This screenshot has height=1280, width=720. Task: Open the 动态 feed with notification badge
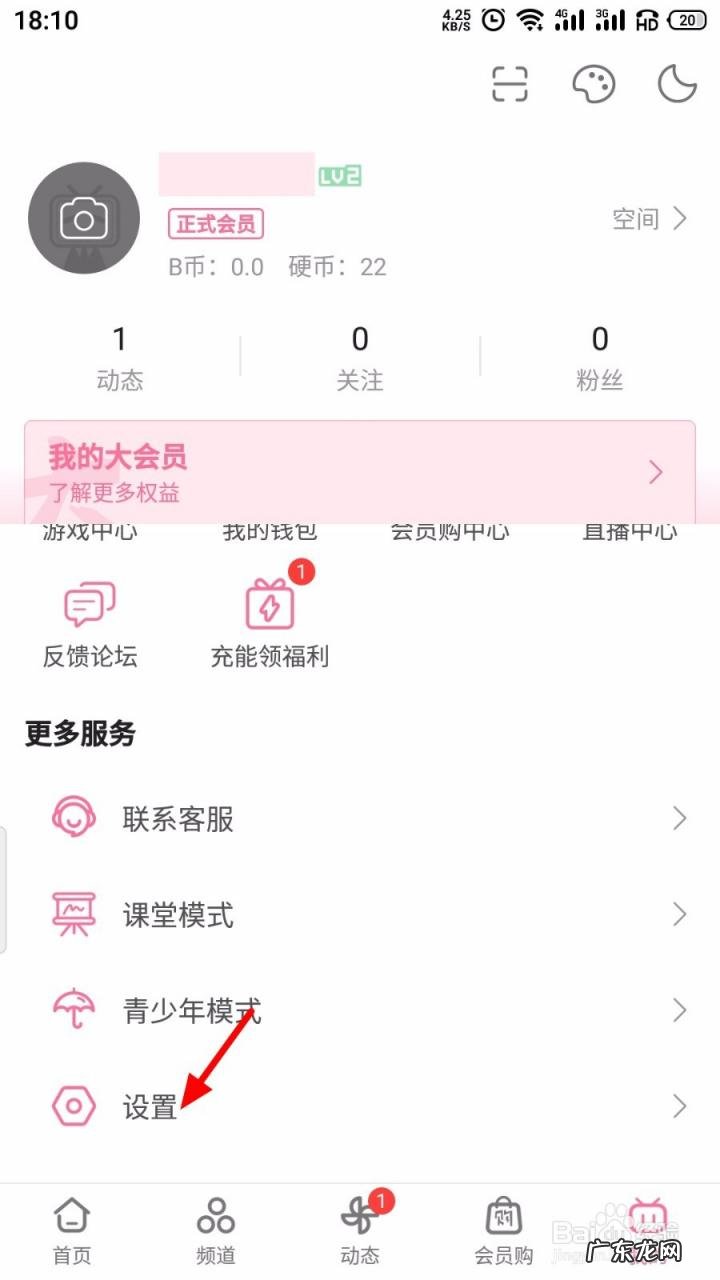360,1228
